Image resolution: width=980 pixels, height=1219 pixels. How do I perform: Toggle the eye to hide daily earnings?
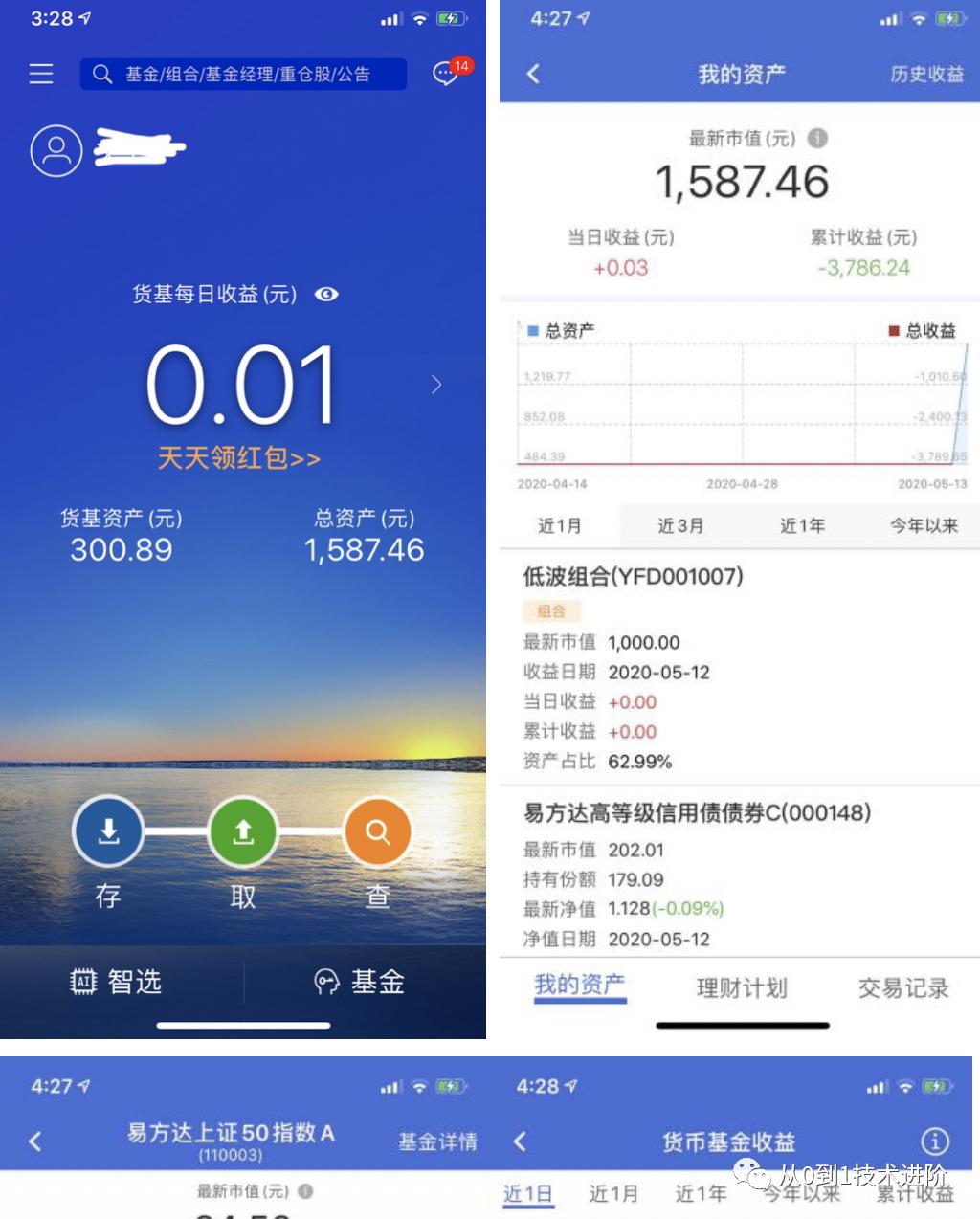(x=325, y=295)
